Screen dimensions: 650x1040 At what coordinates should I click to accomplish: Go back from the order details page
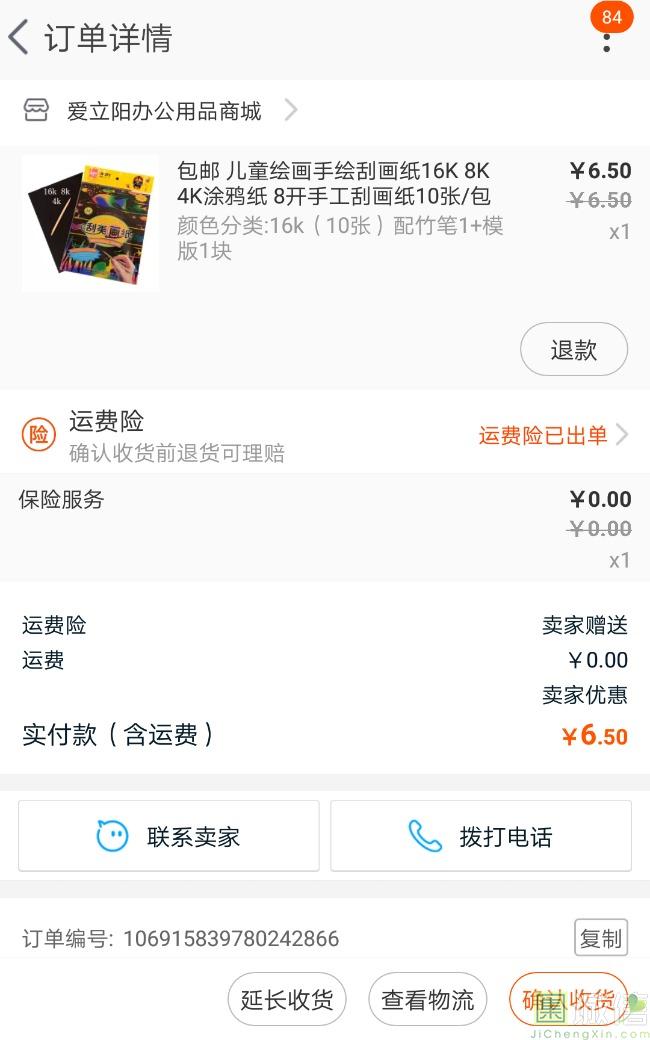click(19, 38)
